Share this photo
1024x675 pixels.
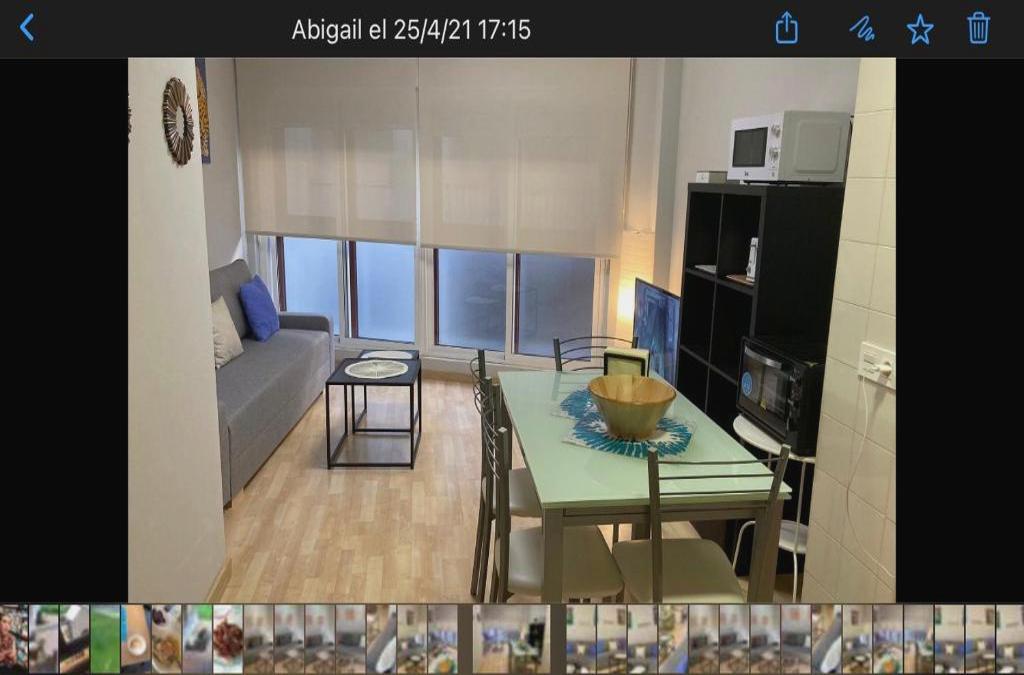[787, 28]
